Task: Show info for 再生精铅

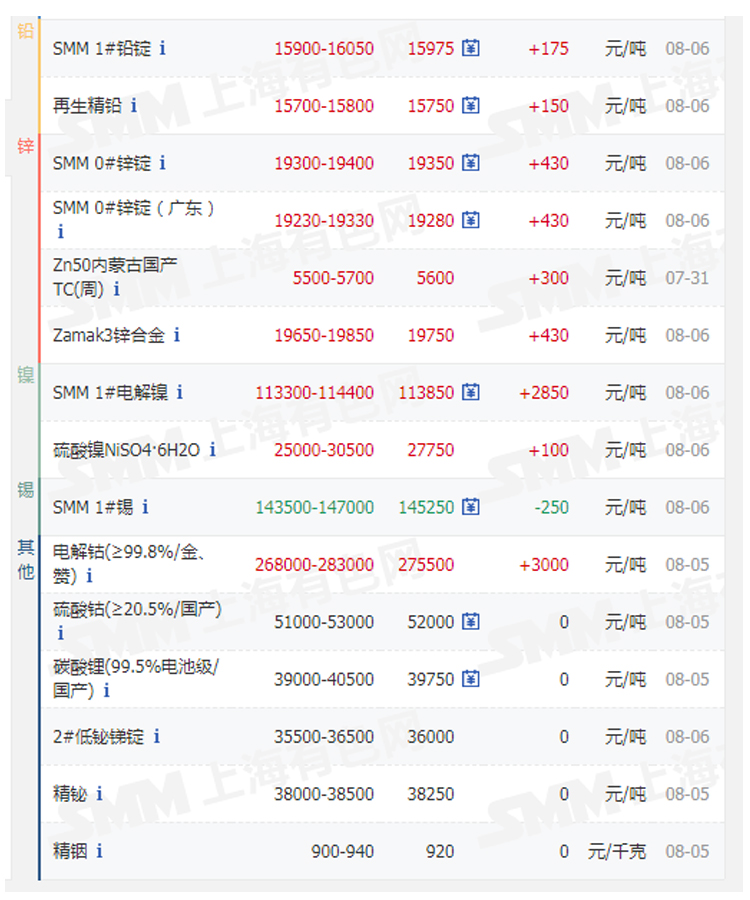Action: [x=134, y=105]
